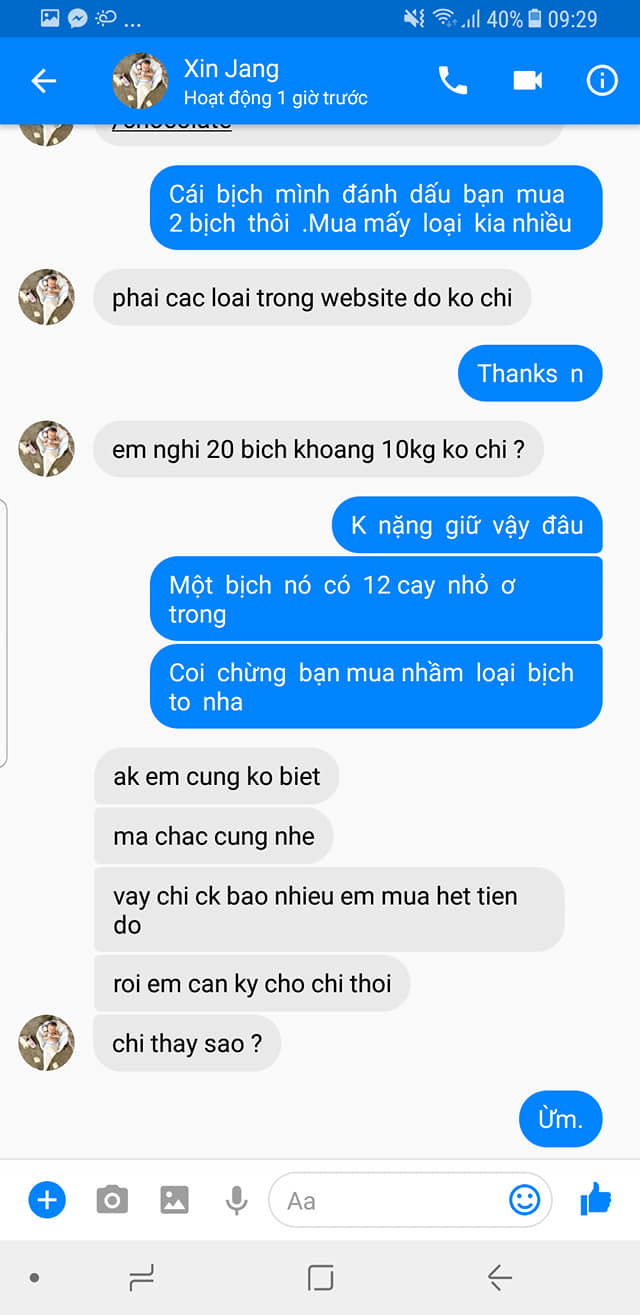Open Xin Jang's profile from the header
Screen dimensions: 640x1315
pos(230,81)
